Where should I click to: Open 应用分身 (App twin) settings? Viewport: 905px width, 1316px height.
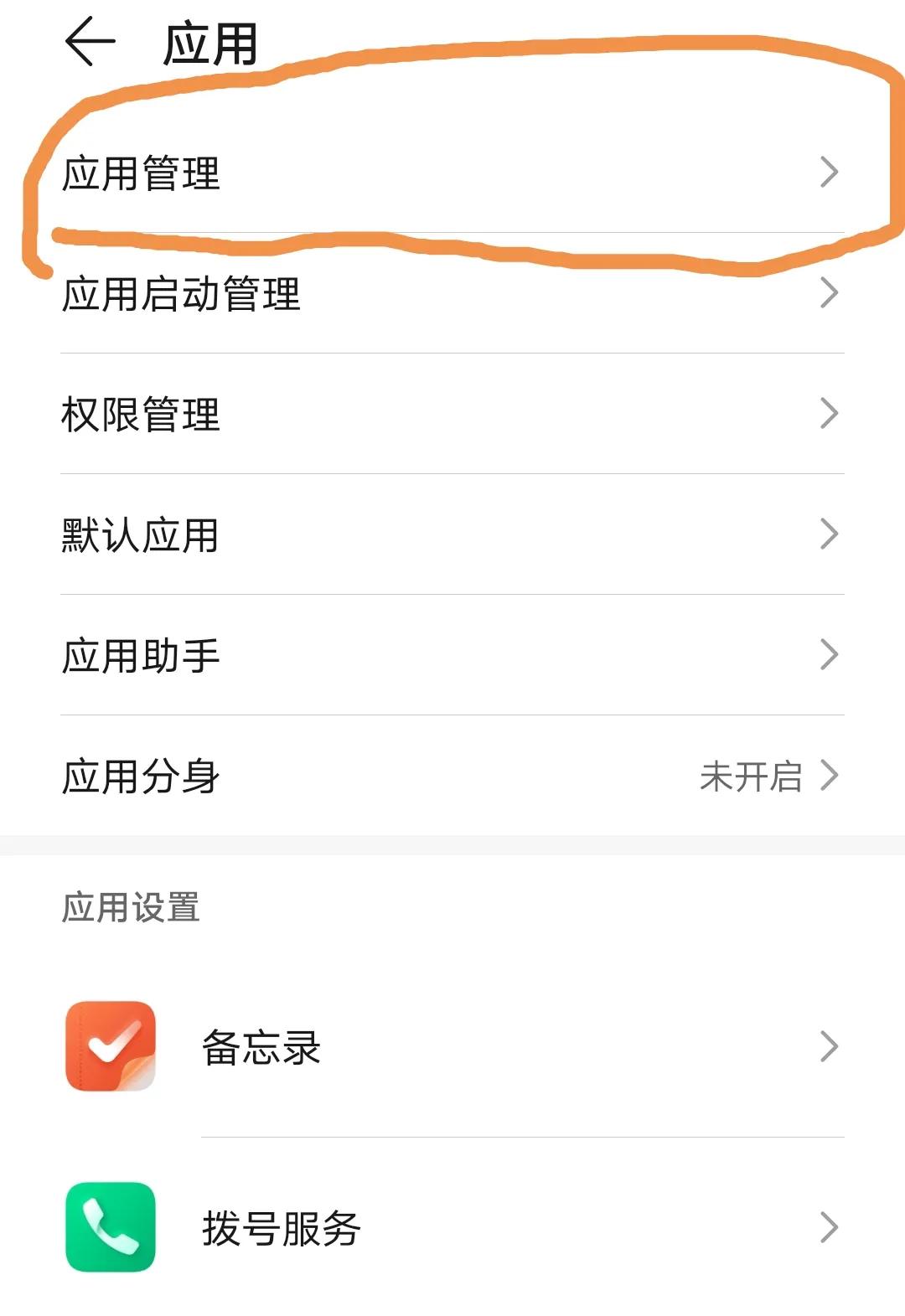pos(335,777)
